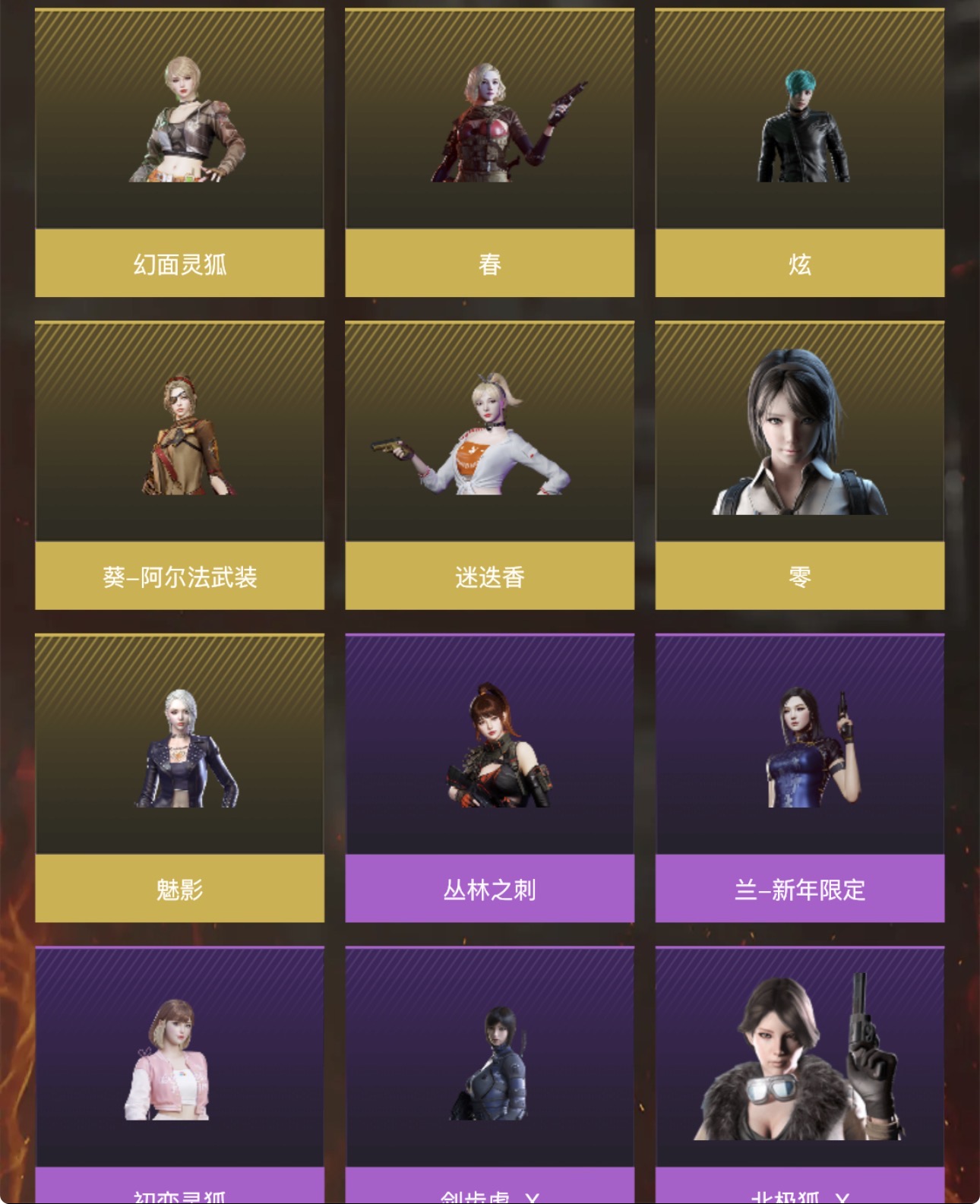Open the 丛林之刺 character card
980x1204 pixels.
(489, 778)
